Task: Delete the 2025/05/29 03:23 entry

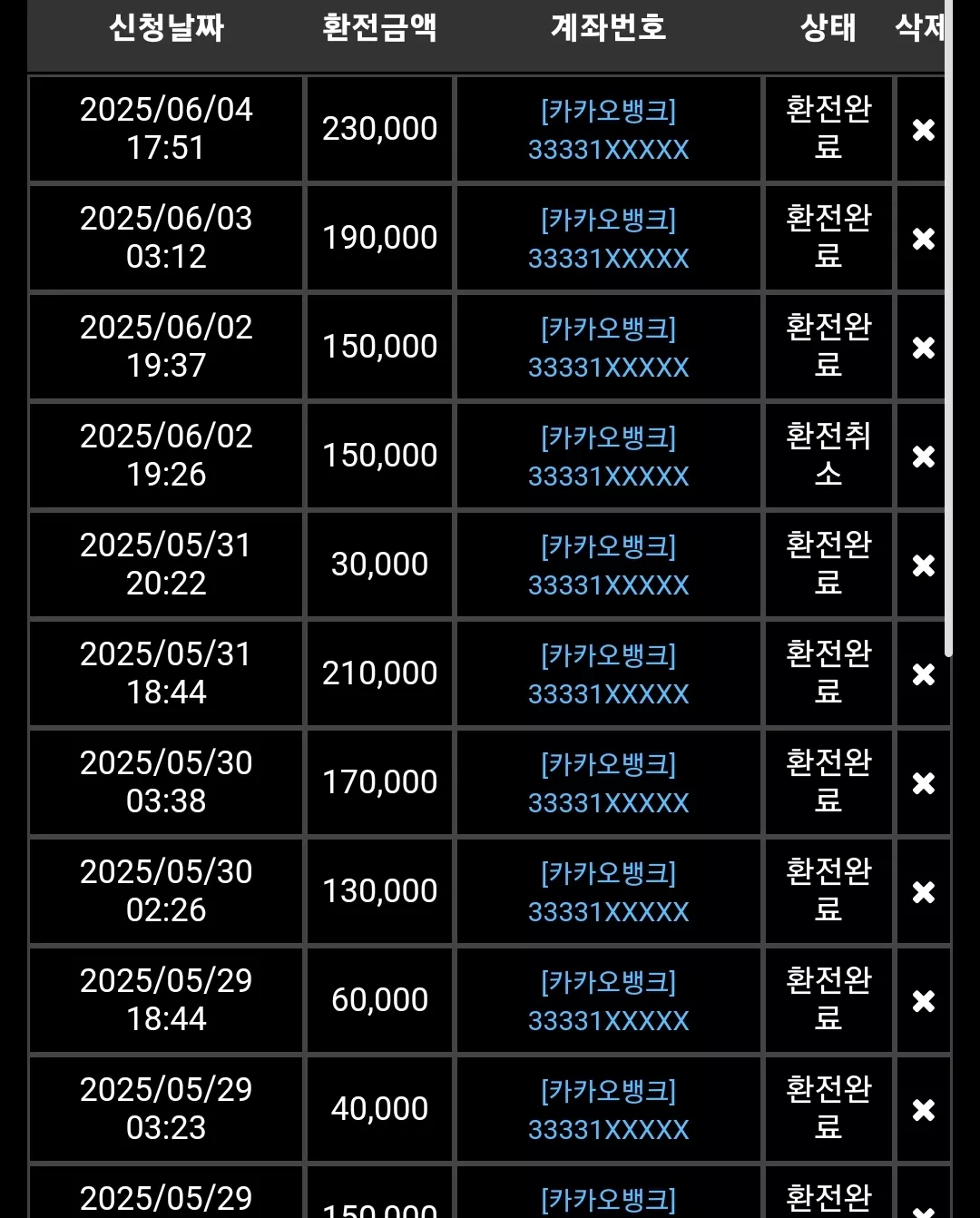Action: click(924, 1110)
